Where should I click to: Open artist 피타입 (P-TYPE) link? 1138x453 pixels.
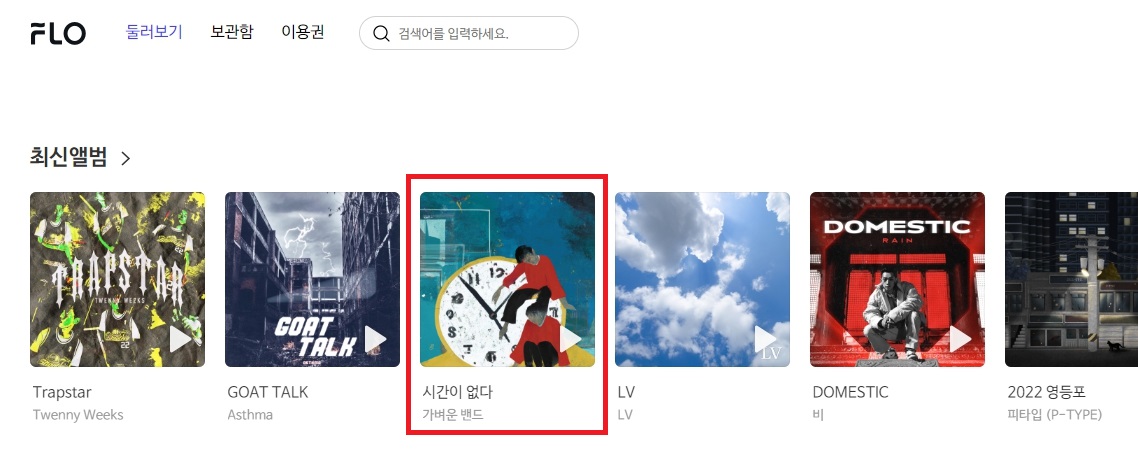point(1055,415)
